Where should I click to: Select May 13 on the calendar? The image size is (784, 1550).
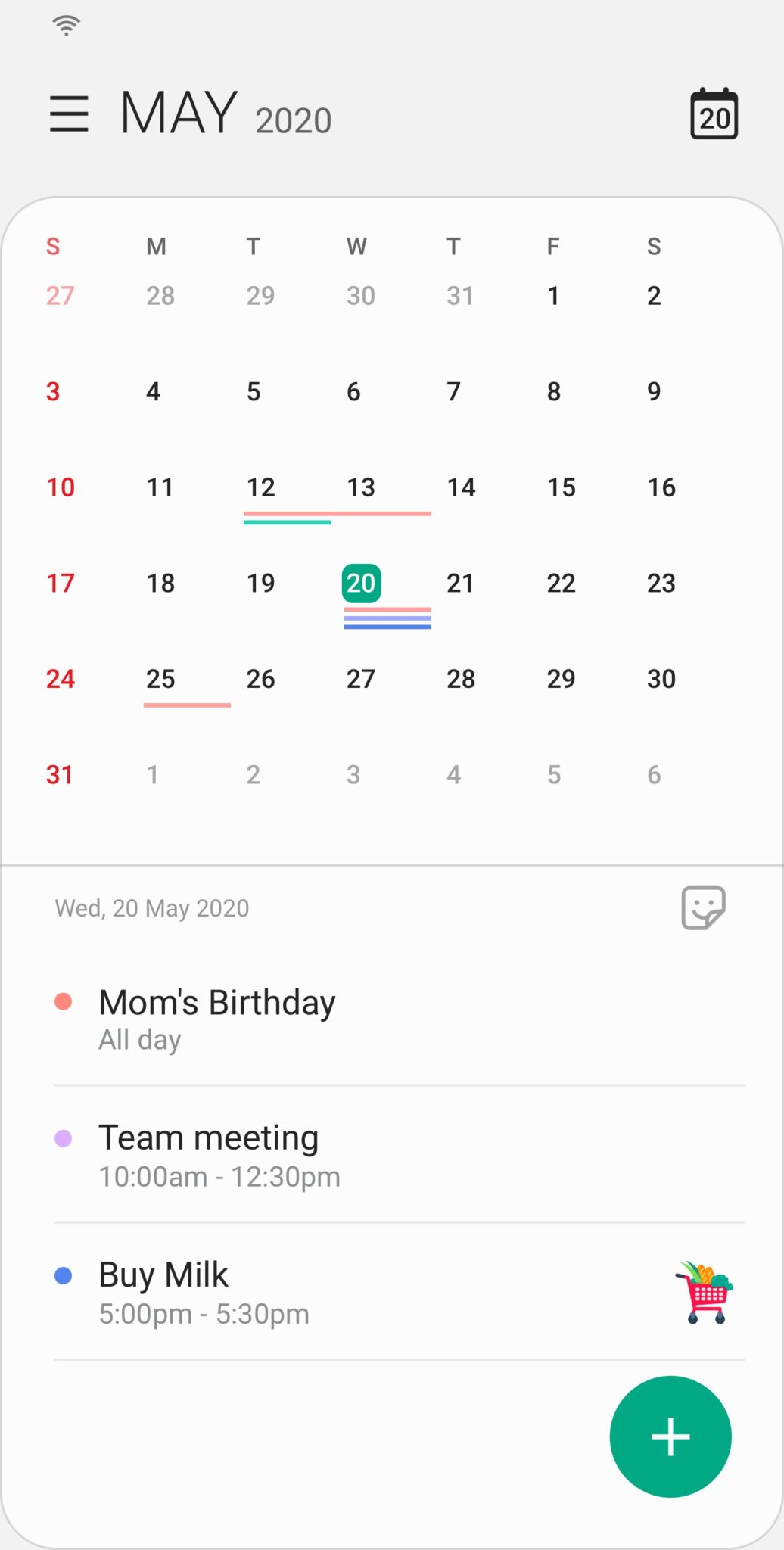361,487
